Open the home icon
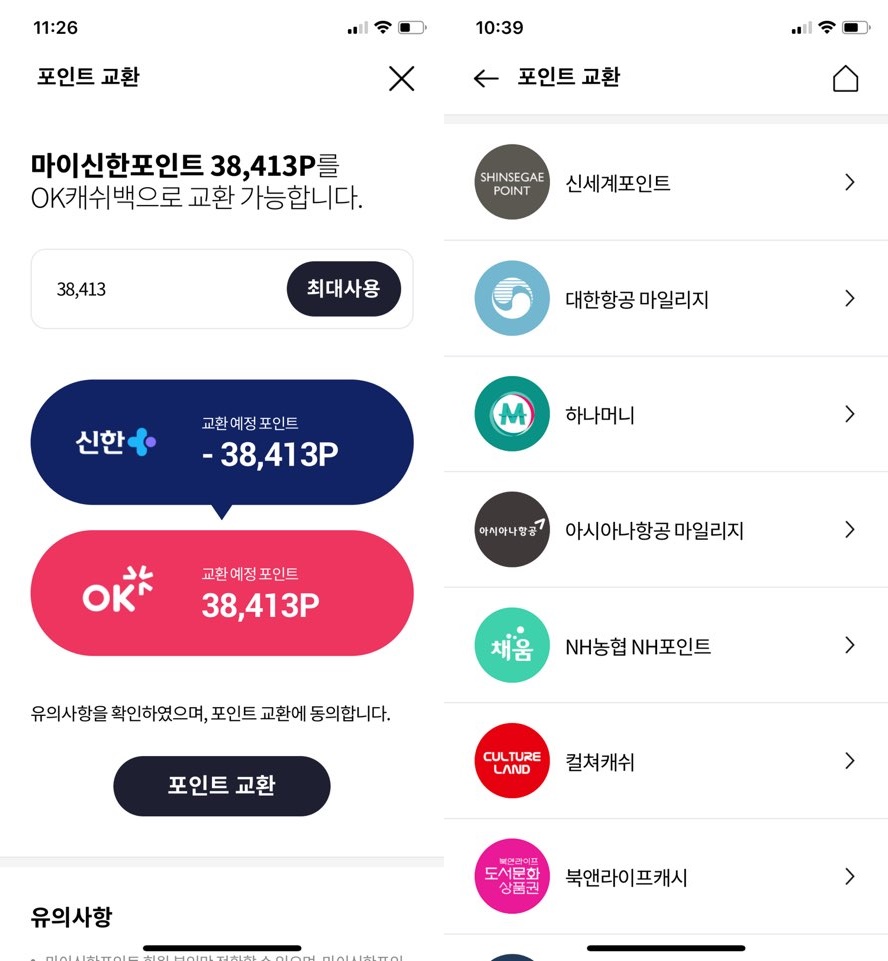Image resolution: width=888 pixels, height=961 pixels. coord(845,78)
